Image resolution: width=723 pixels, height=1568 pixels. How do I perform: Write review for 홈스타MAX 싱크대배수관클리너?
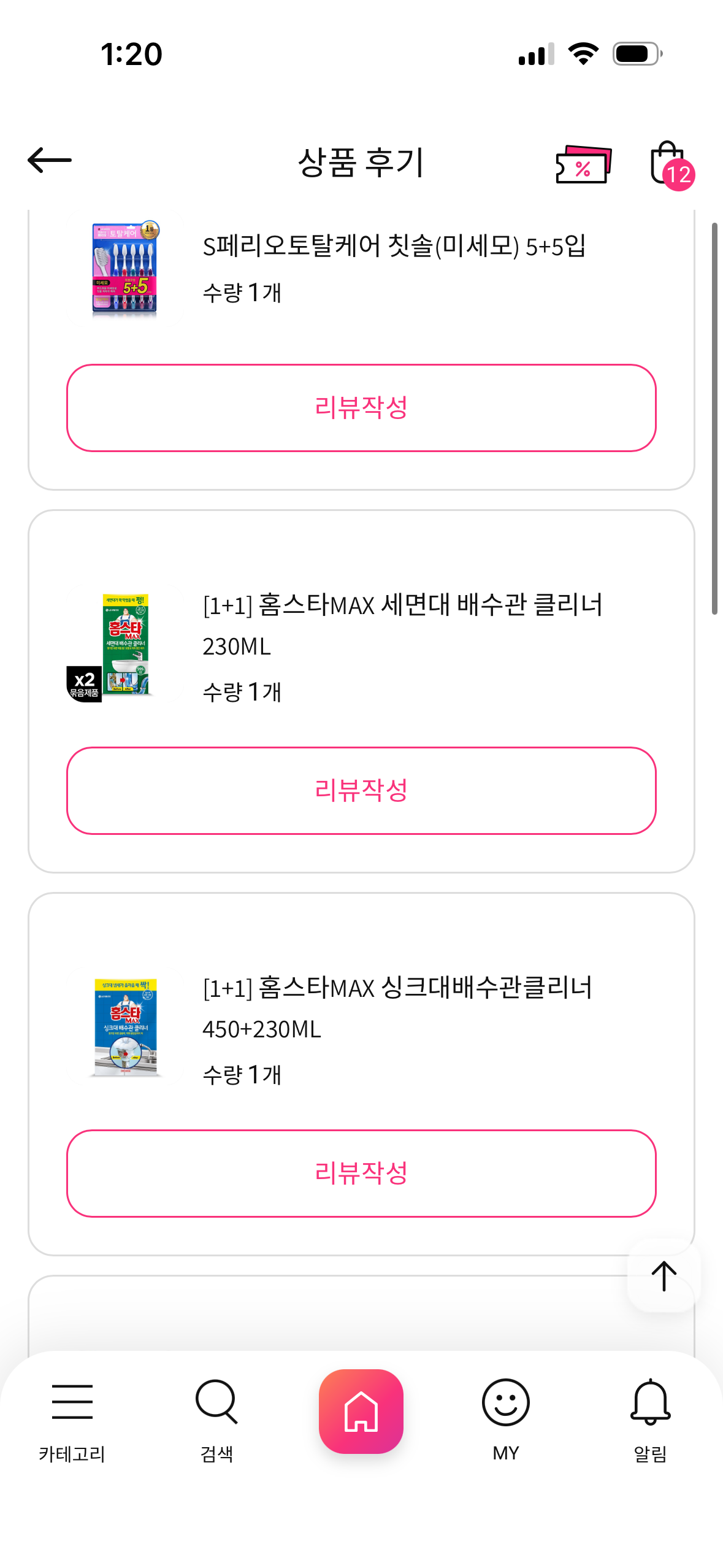(361, 1173)
